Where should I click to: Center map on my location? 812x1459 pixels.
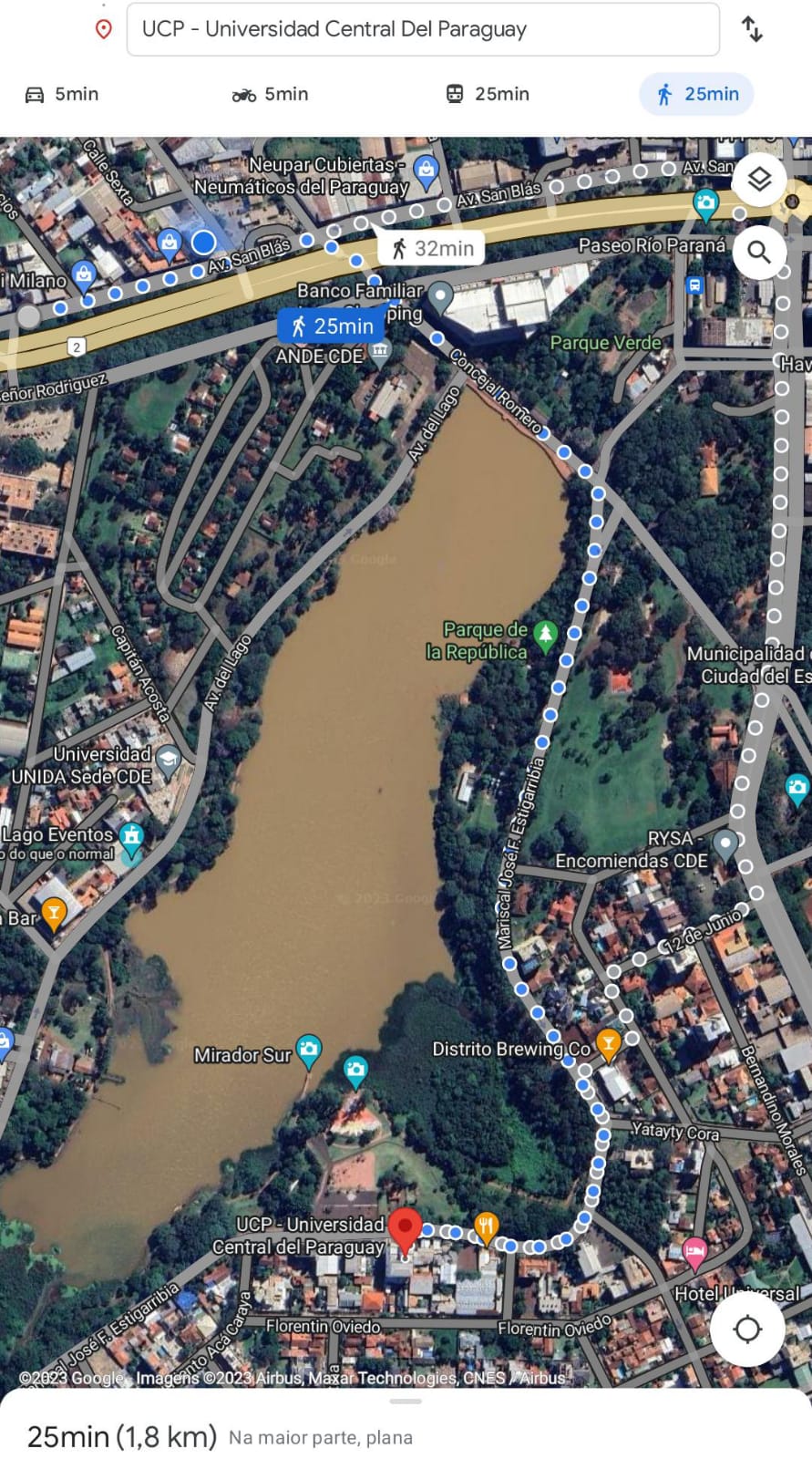747,1329
